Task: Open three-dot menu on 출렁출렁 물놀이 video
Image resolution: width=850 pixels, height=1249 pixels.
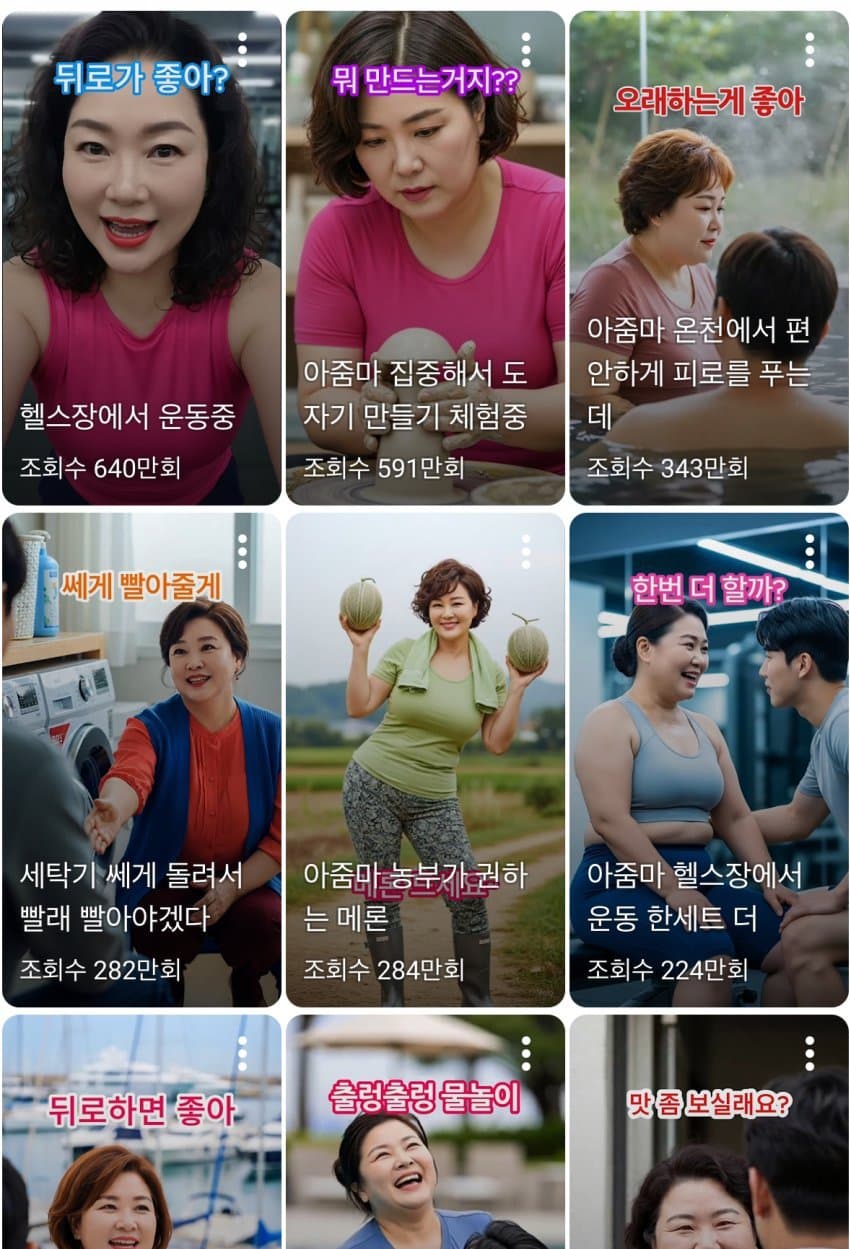Action: tap(526, 1053)
